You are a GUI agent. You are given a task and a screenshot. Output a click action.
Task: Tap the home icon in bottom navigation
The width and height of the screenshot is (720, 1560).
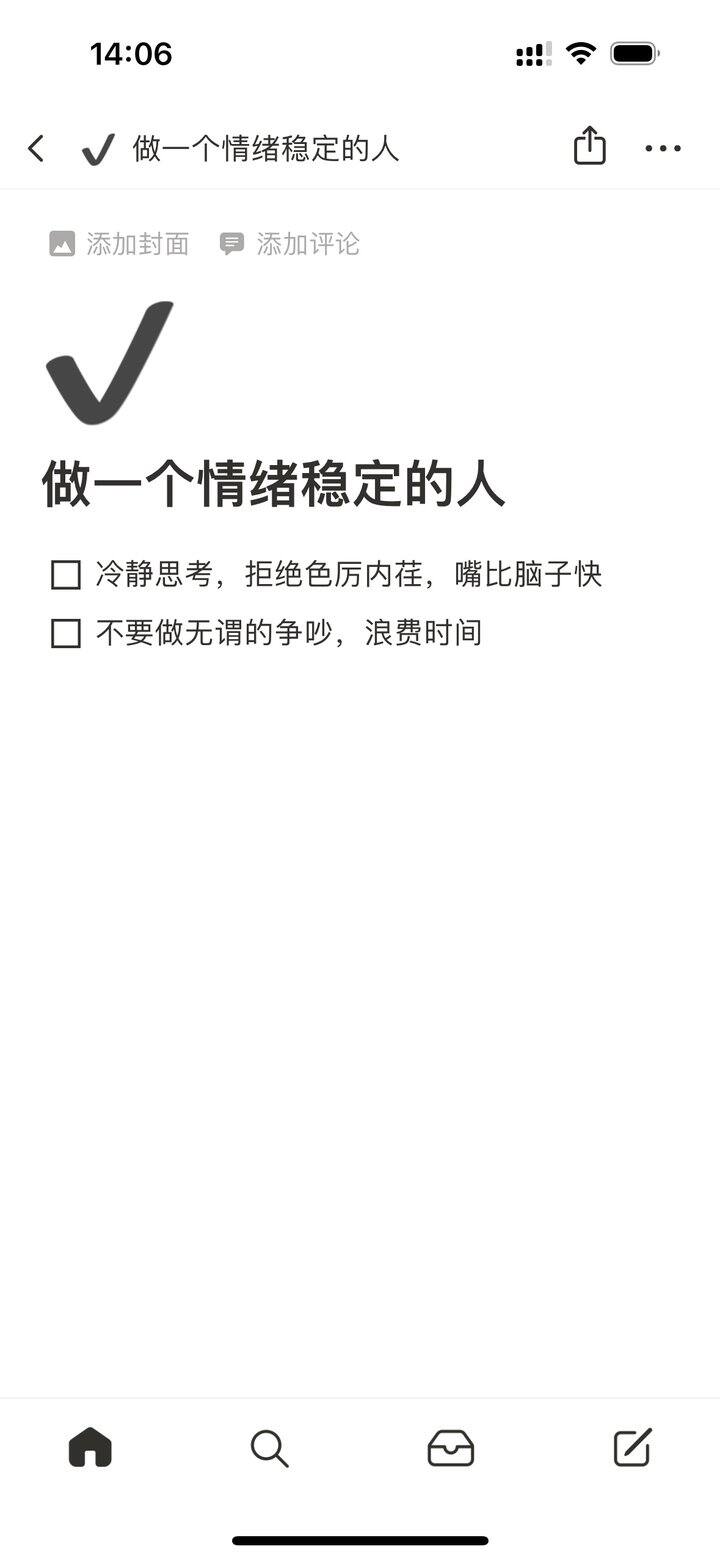(x=90, y=1447)
